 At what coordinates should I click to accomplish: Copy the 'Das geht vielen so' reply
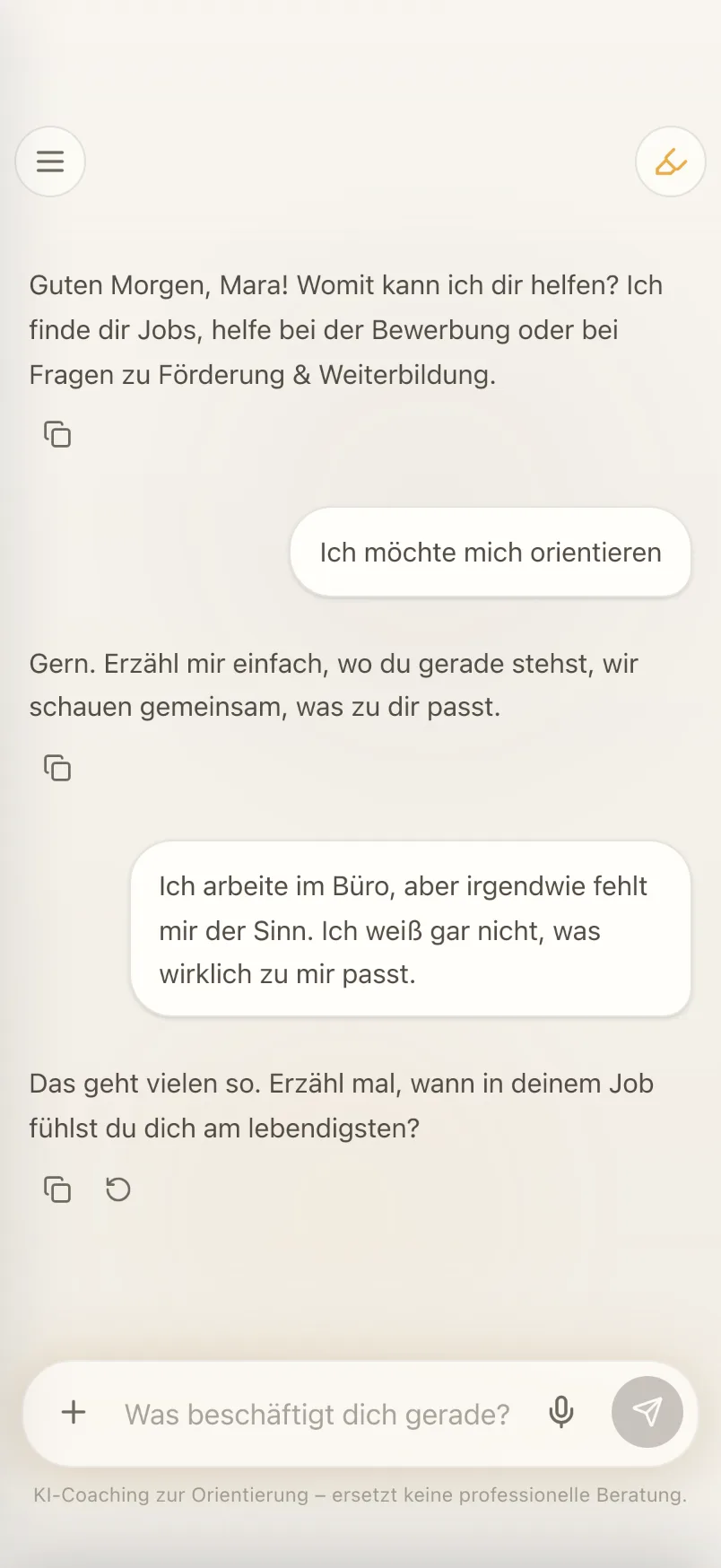pyautogui.click(x=57, y=1189)
